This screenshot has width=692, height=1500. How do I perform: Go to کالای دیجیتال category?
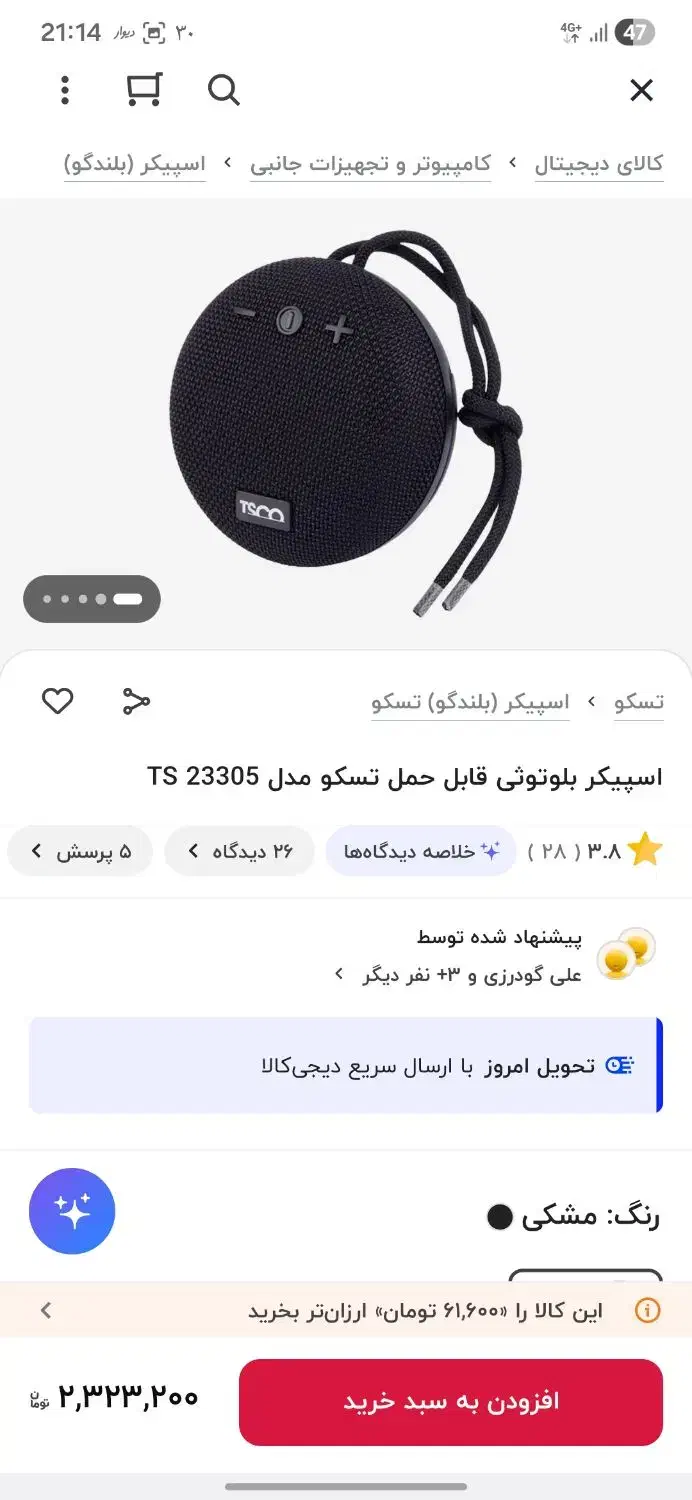pyautogui.click(x=598, y=164)
